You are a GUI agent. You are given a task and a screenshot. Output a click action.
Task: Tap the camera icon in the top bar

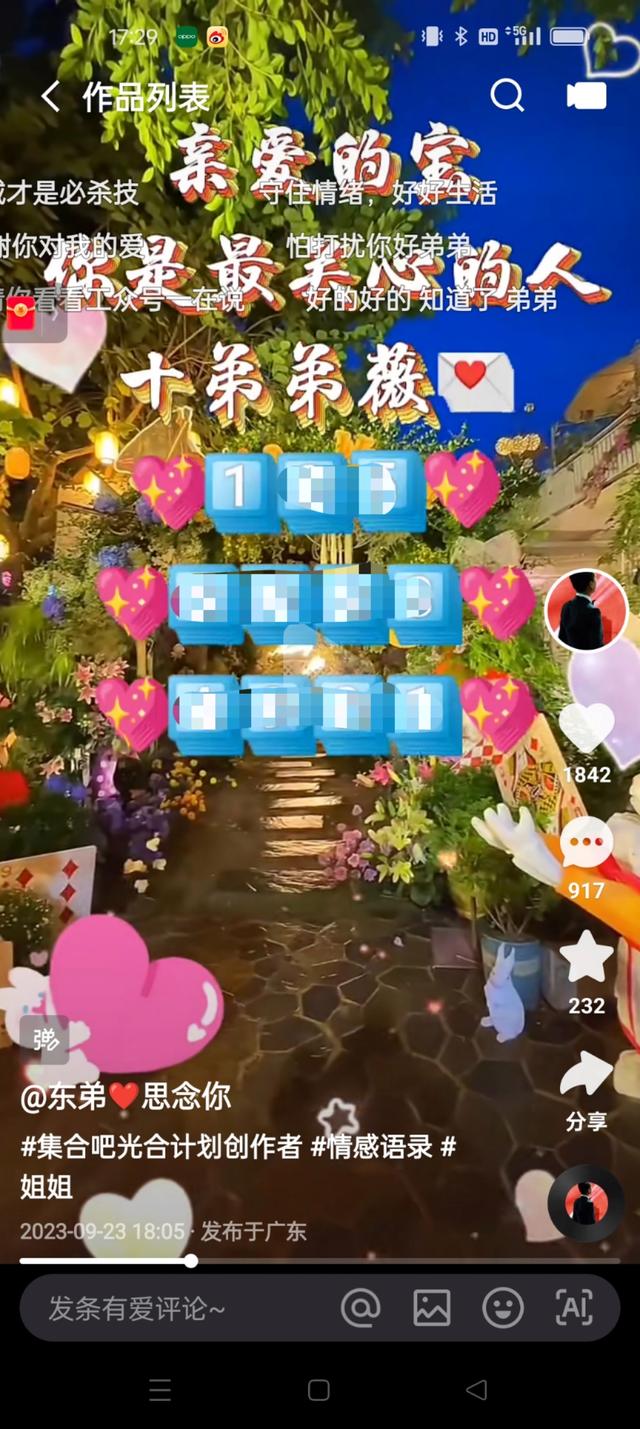tap(586, 96)
